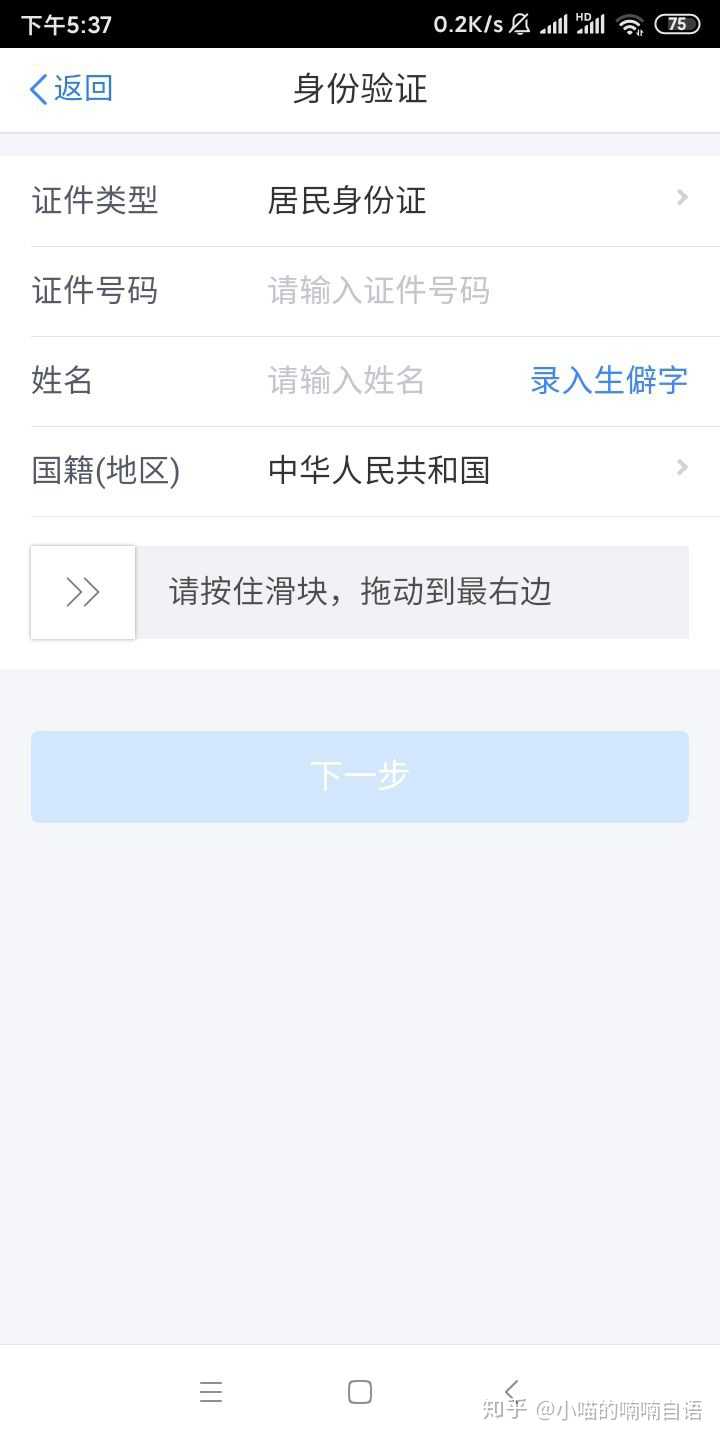This screenshot has width=720, height=1440.
Task: Open the 证件类型 selector
Action: point(470,200)
